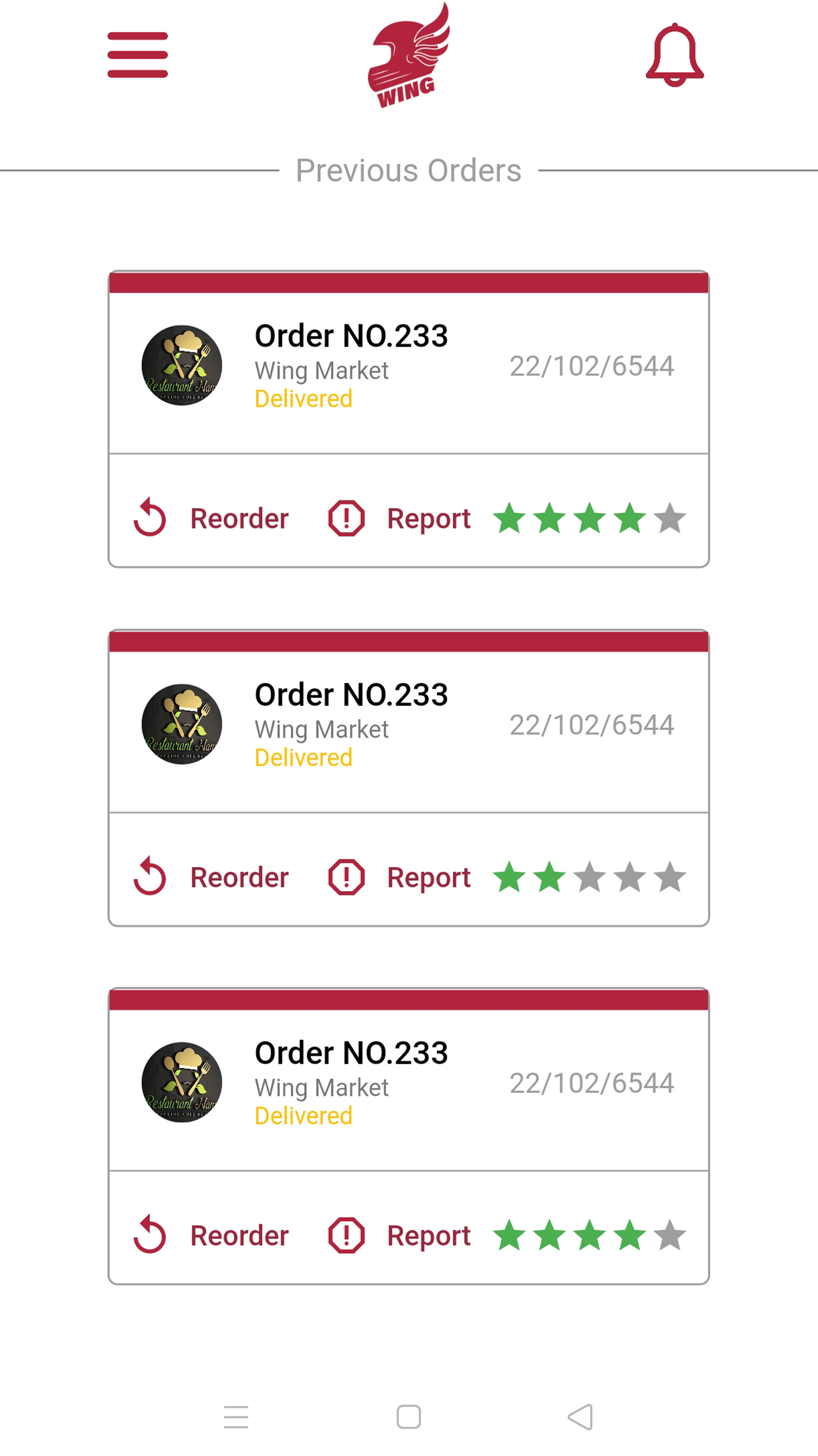Viewport: 818px width, 1456px height.
Task: Report the order rated two stars
Action: [400, 877]
